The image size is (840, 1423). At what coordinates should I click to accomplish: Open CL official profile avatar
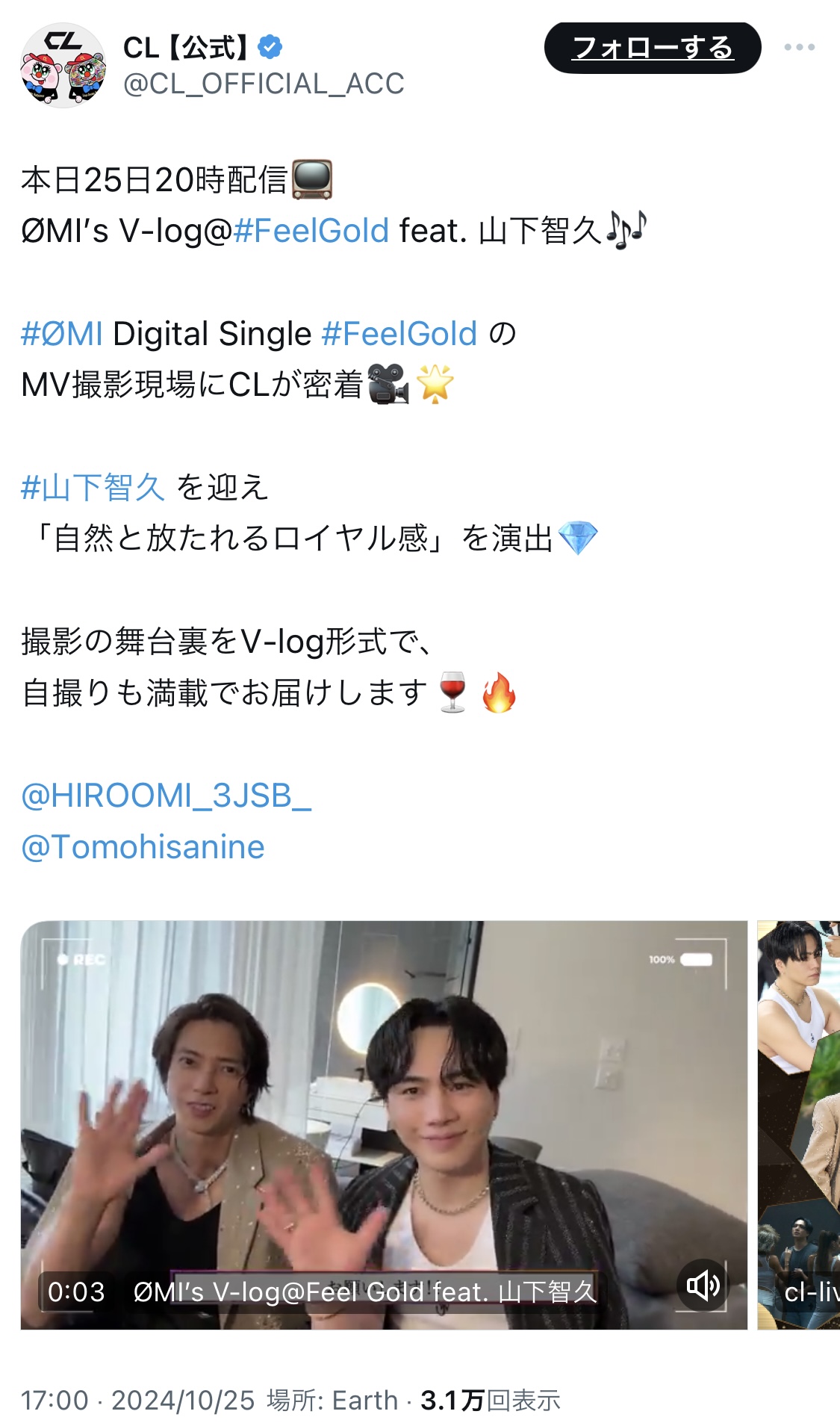(63, 66)
